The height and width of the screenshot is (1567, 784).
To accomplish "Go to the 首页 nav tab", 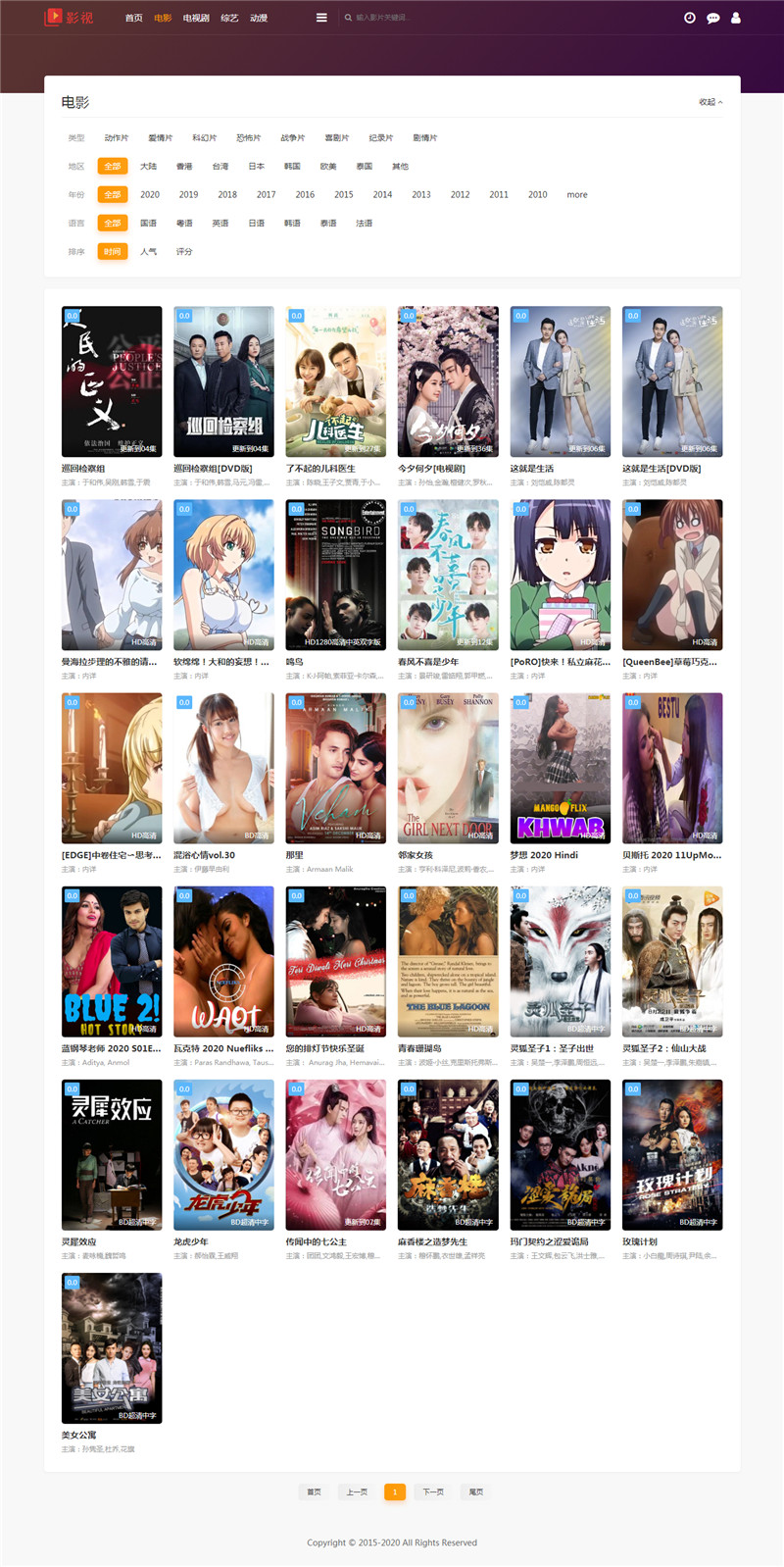I will coord(134,18).
